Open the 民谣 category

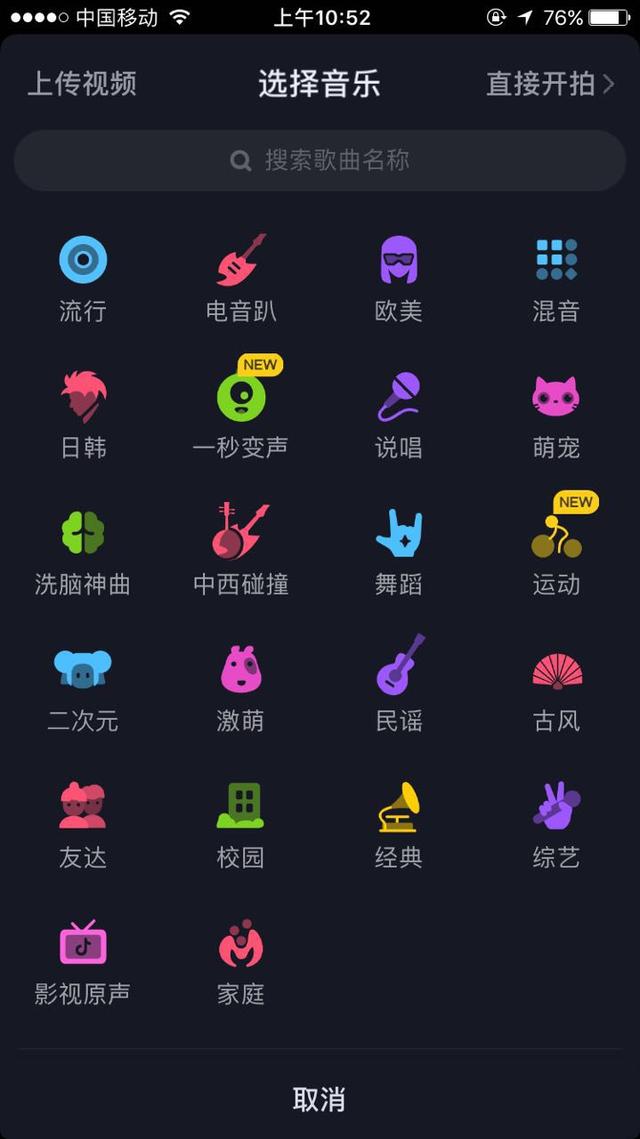point(398,688)
